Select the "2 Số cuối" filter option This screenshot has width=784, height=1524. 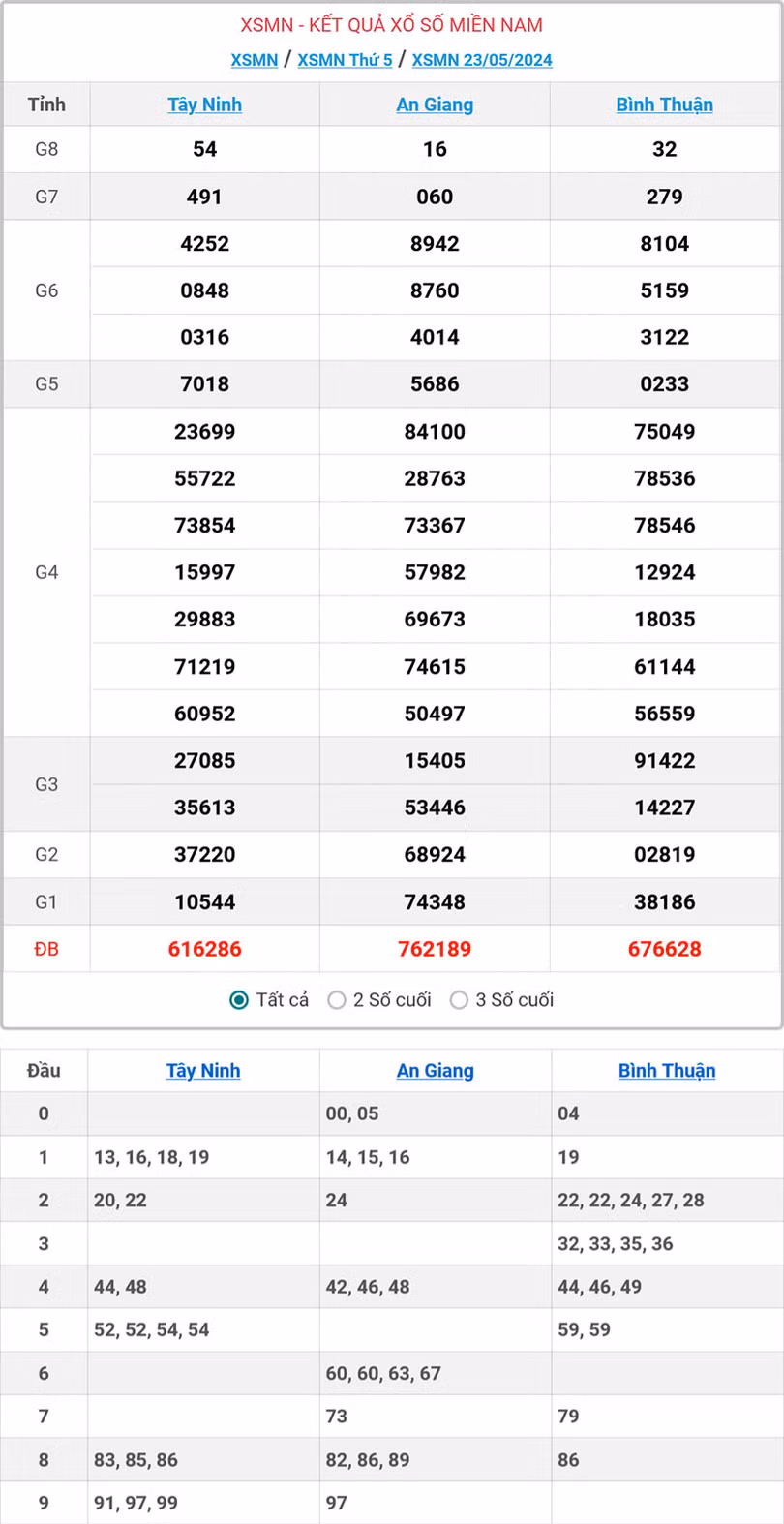coord(337,999)
